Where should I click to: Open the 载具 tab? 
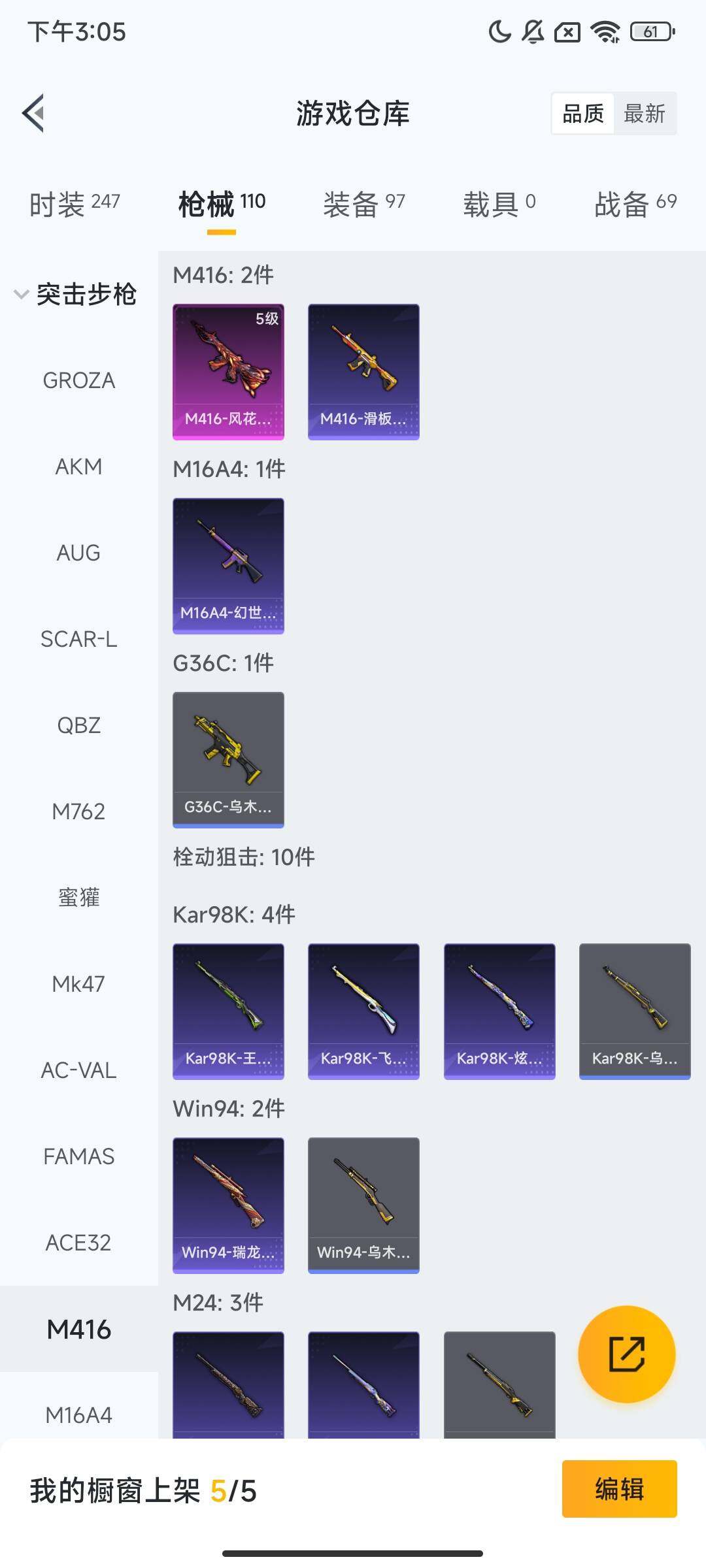(x=499, y=204)
